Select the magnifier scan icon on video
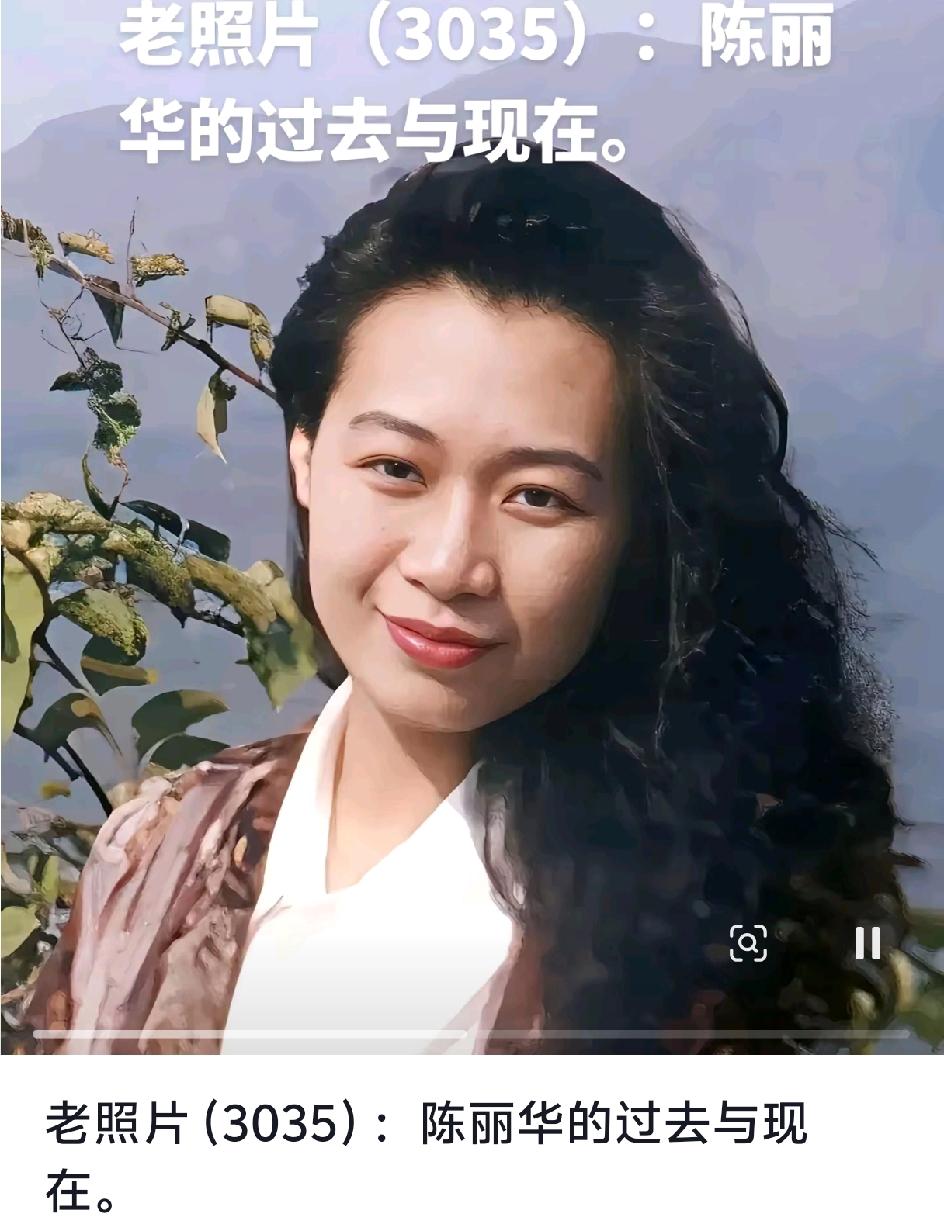Image resolution: width=944 pixels, height=1225 pixels. (748, 941)
